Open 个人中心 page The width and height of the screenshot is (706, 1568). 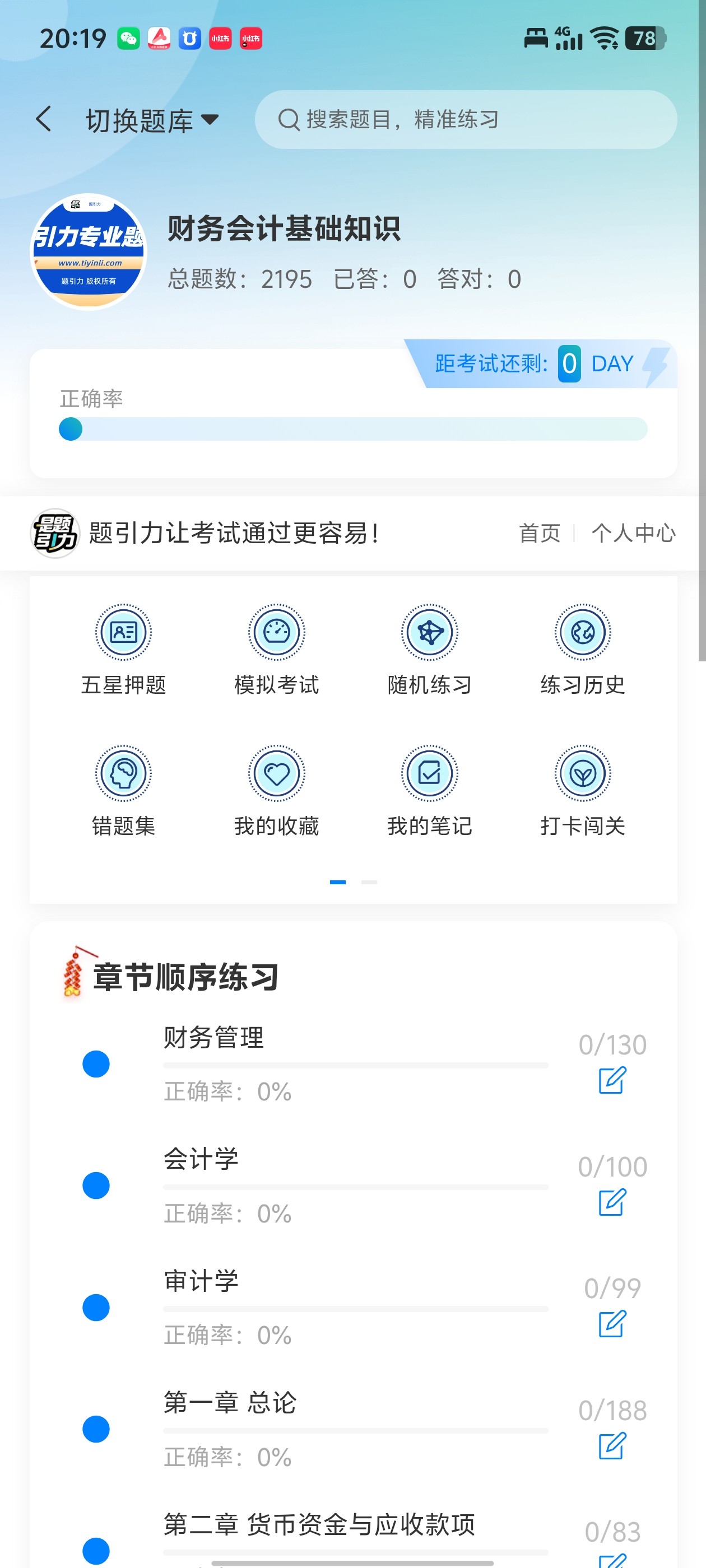coord(633,533)
